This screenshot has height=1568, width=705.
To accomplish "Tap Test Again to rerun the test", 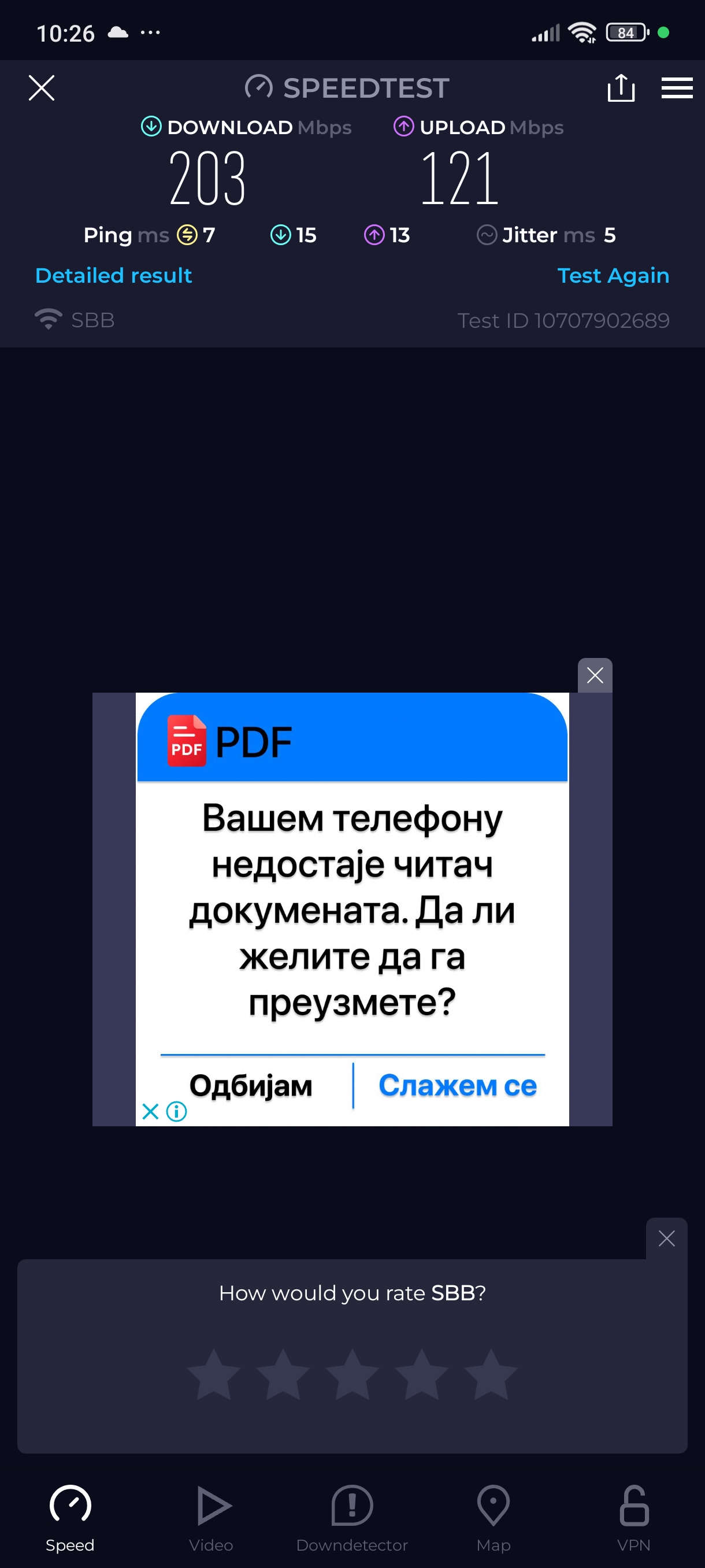I will click(613, 275).
